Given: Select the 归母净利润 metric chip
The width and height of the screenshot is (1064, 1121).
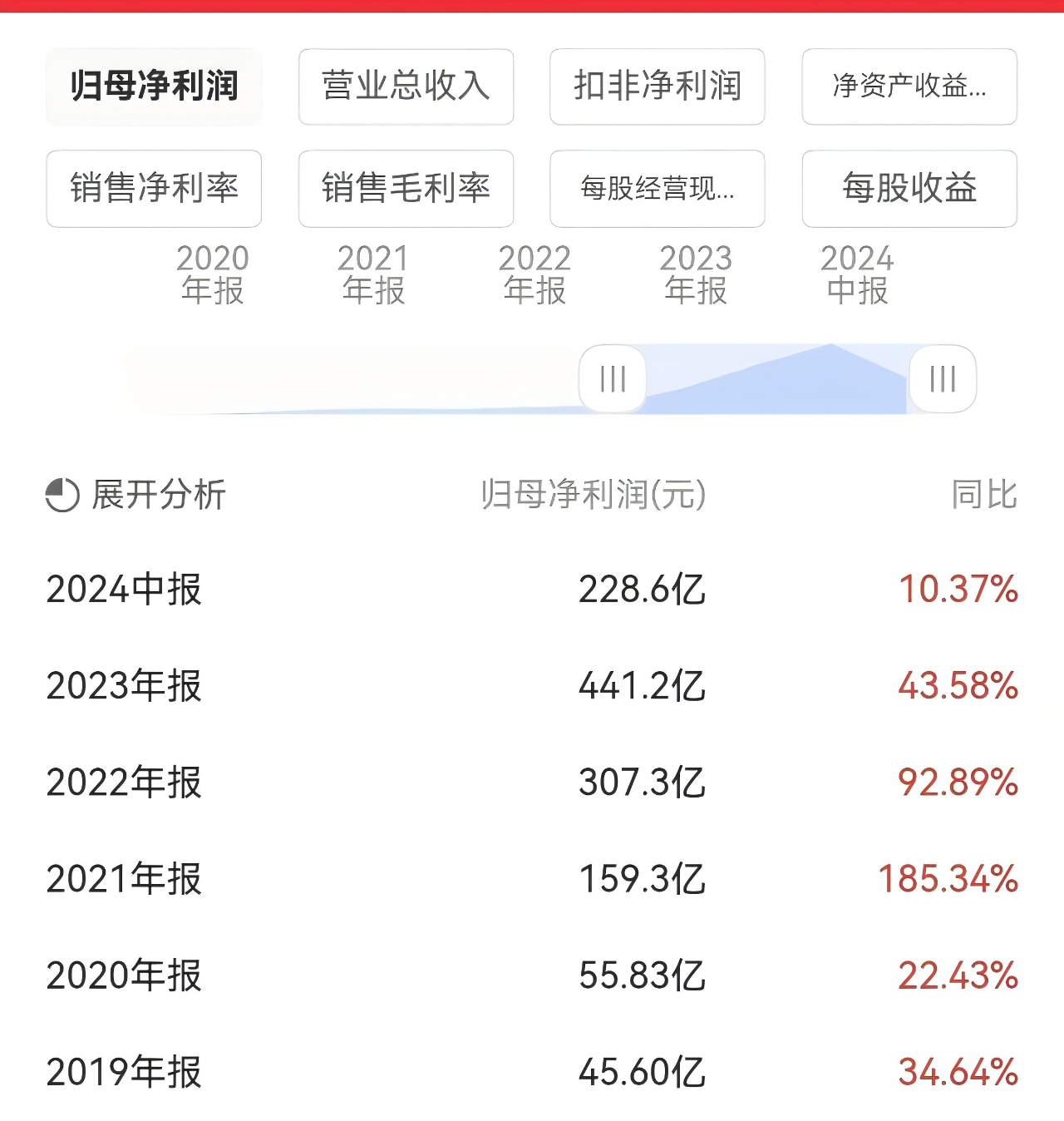Looking at the screenshot, I should (154, 86).
